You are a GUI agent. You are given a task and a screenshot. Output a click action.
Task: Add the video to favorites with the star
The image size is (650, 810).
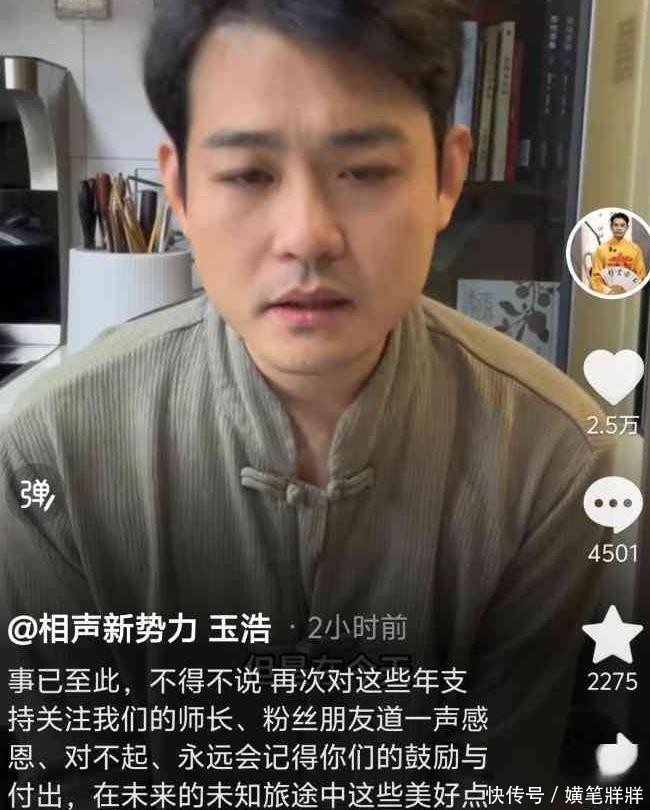612,636
